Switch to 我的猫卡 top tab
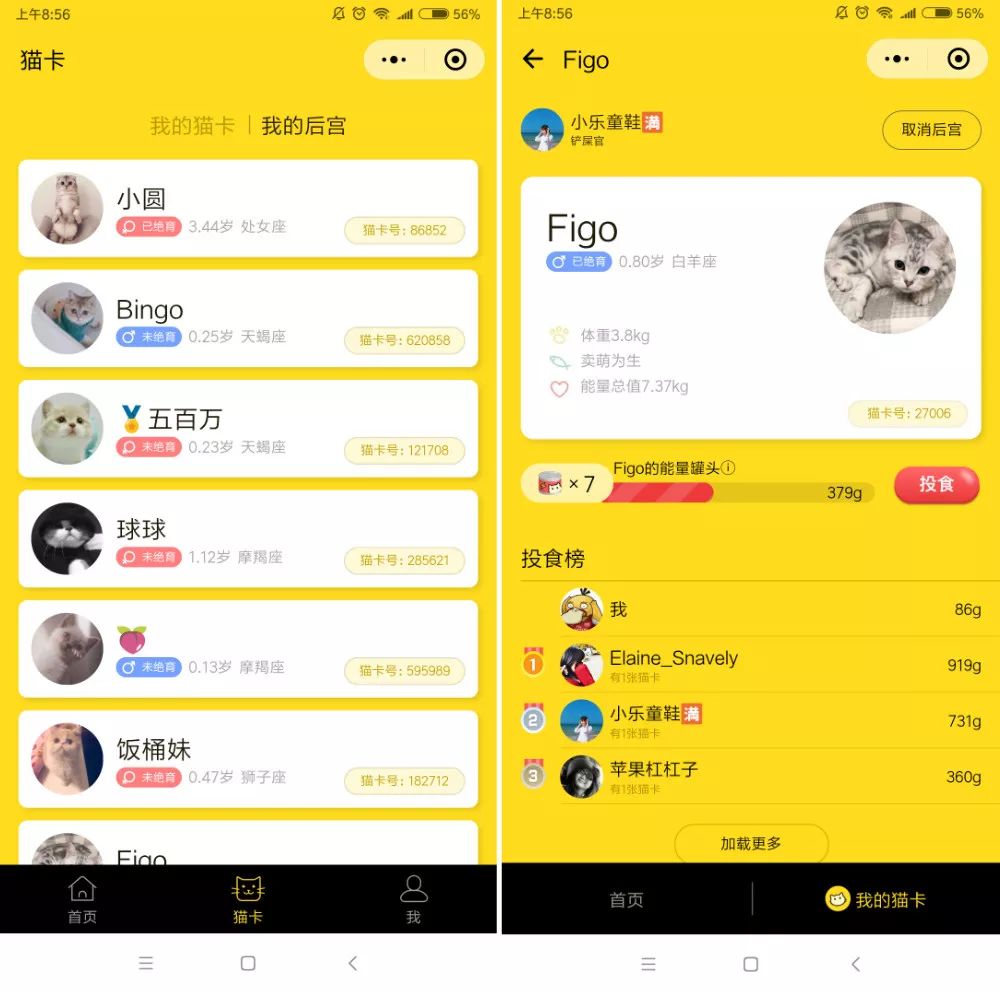The width and height of the screenshot is (1000, 992). point(192,126)
